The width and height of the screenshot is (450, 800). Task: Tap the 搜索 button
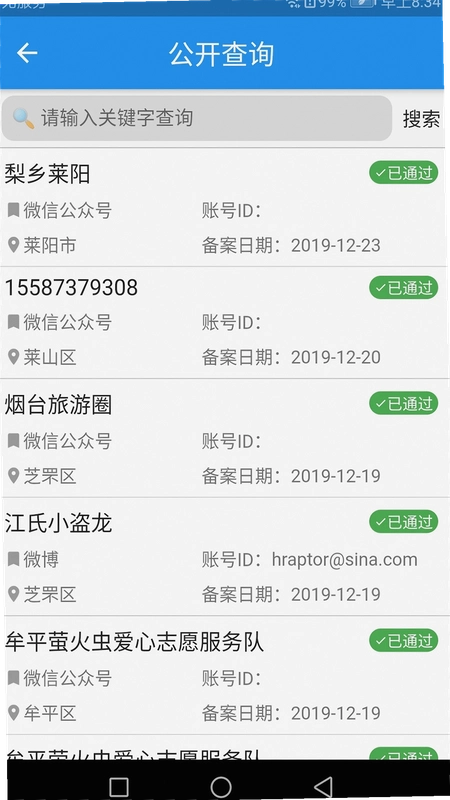coord(421,119)
